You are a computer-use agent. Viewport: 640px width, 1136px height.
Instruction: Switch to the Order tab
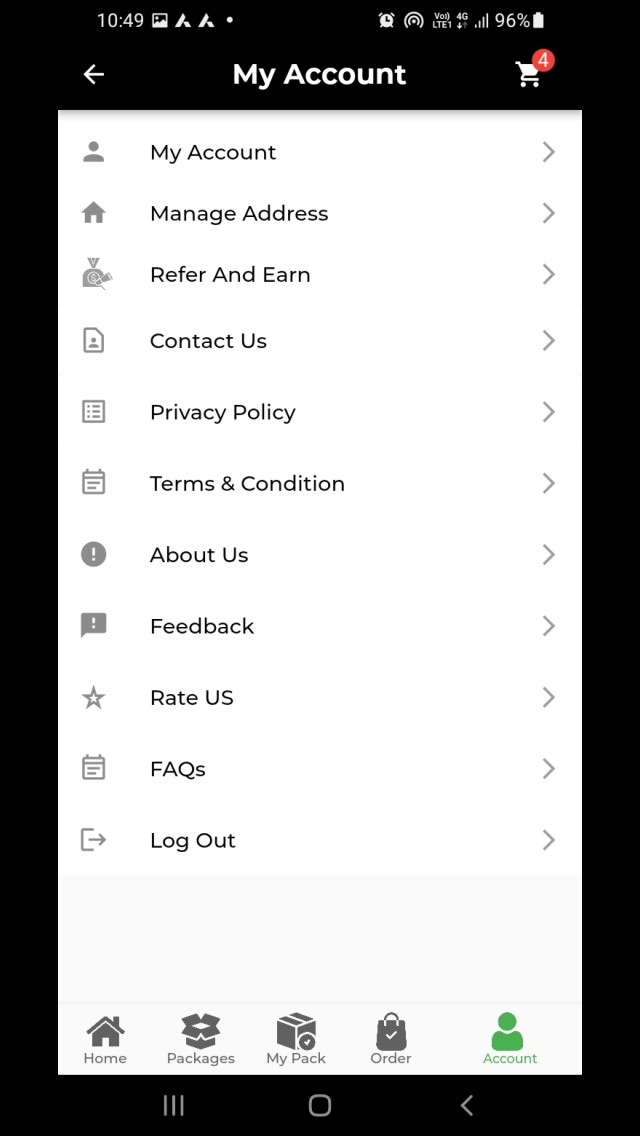[x=391, y=1040]
